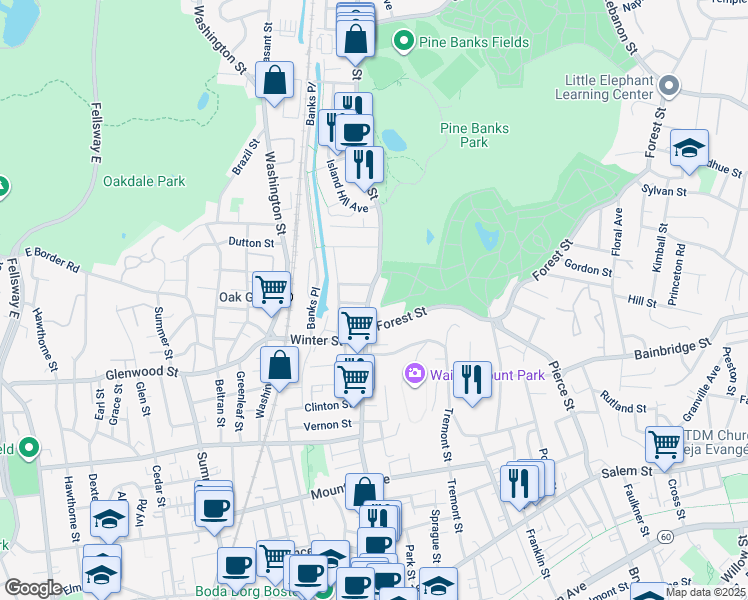Open the restaurant marker by Tremont St
This screenshot has height=600, width=748.
pyautogui.click(x=472, y=379)
